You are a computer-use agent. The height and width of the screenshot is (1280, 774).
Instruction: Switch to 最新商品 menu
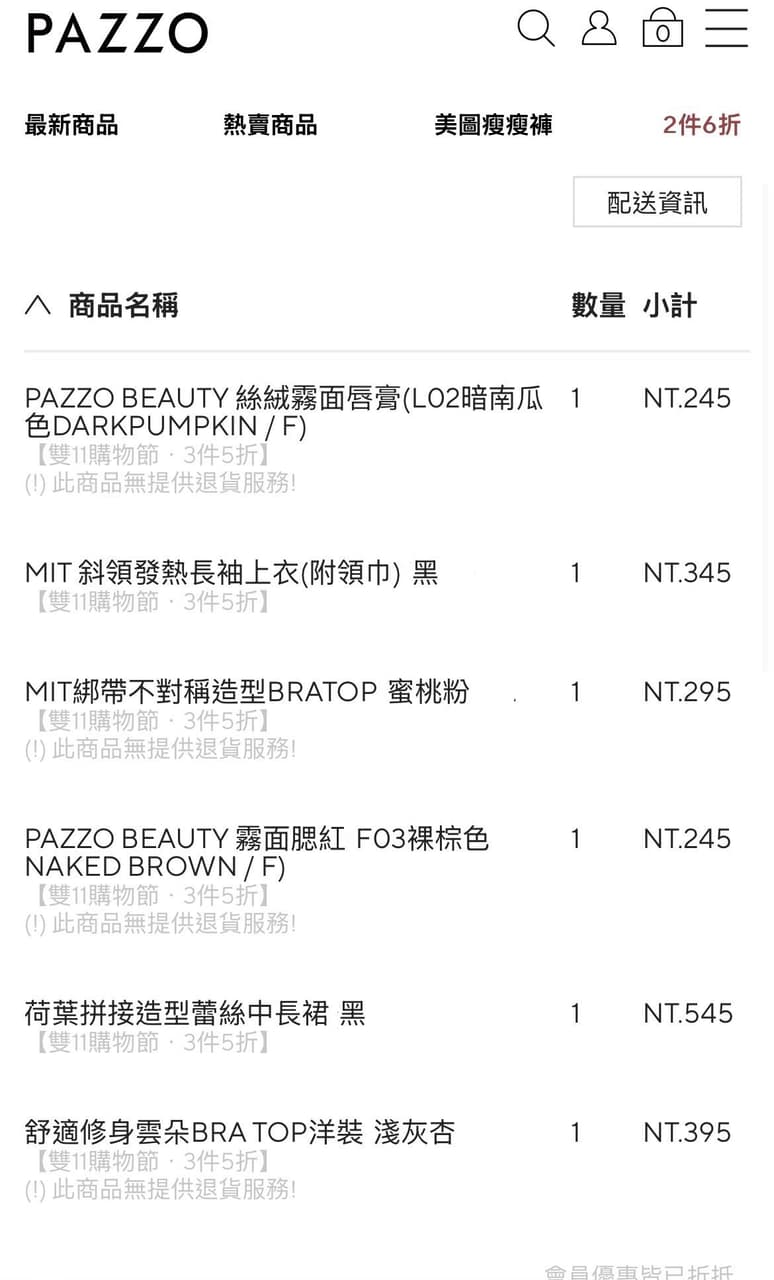point(70,125)
